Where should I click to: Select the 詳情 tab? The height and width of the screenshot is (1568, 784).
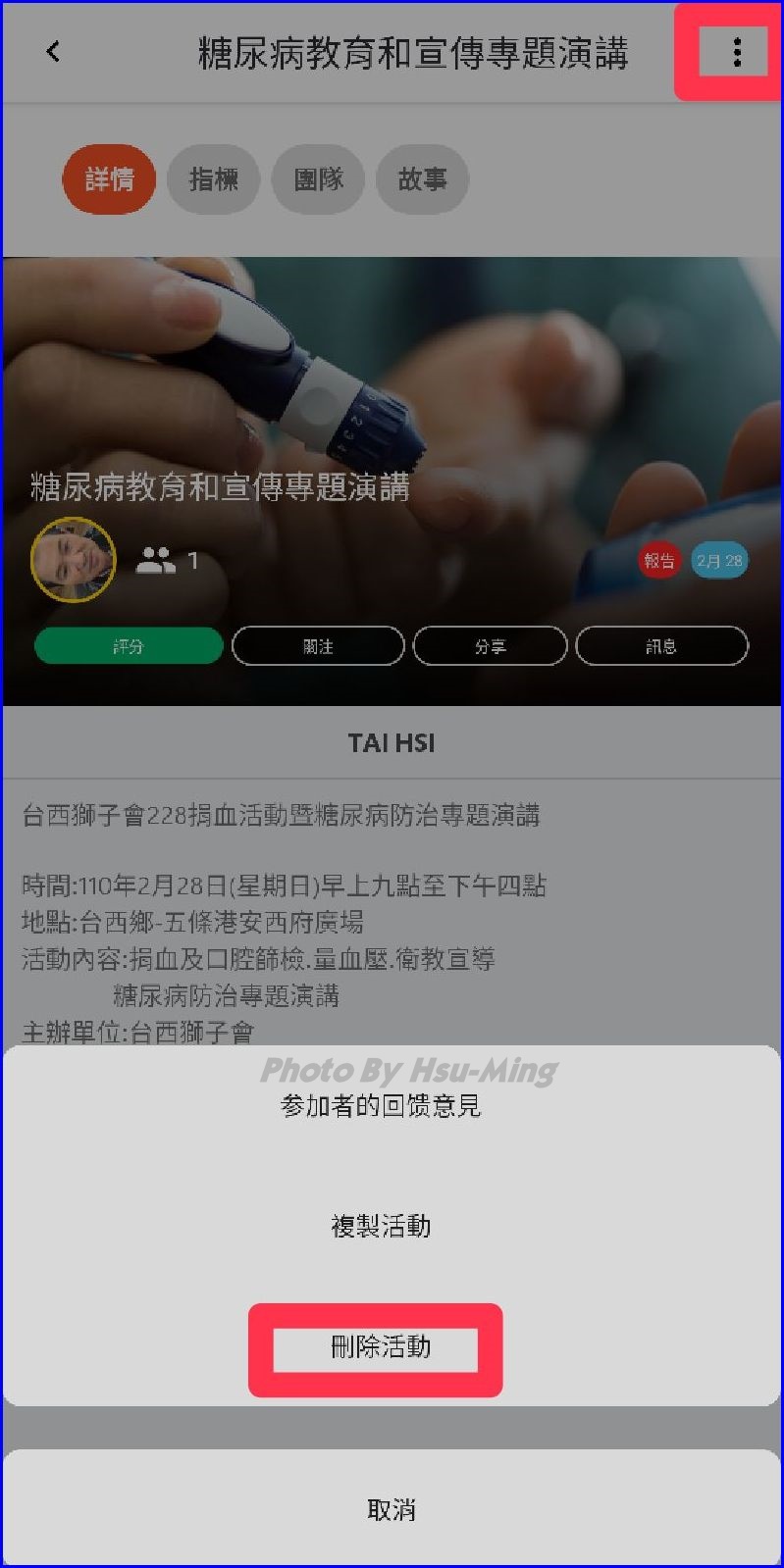coord(109,179)
